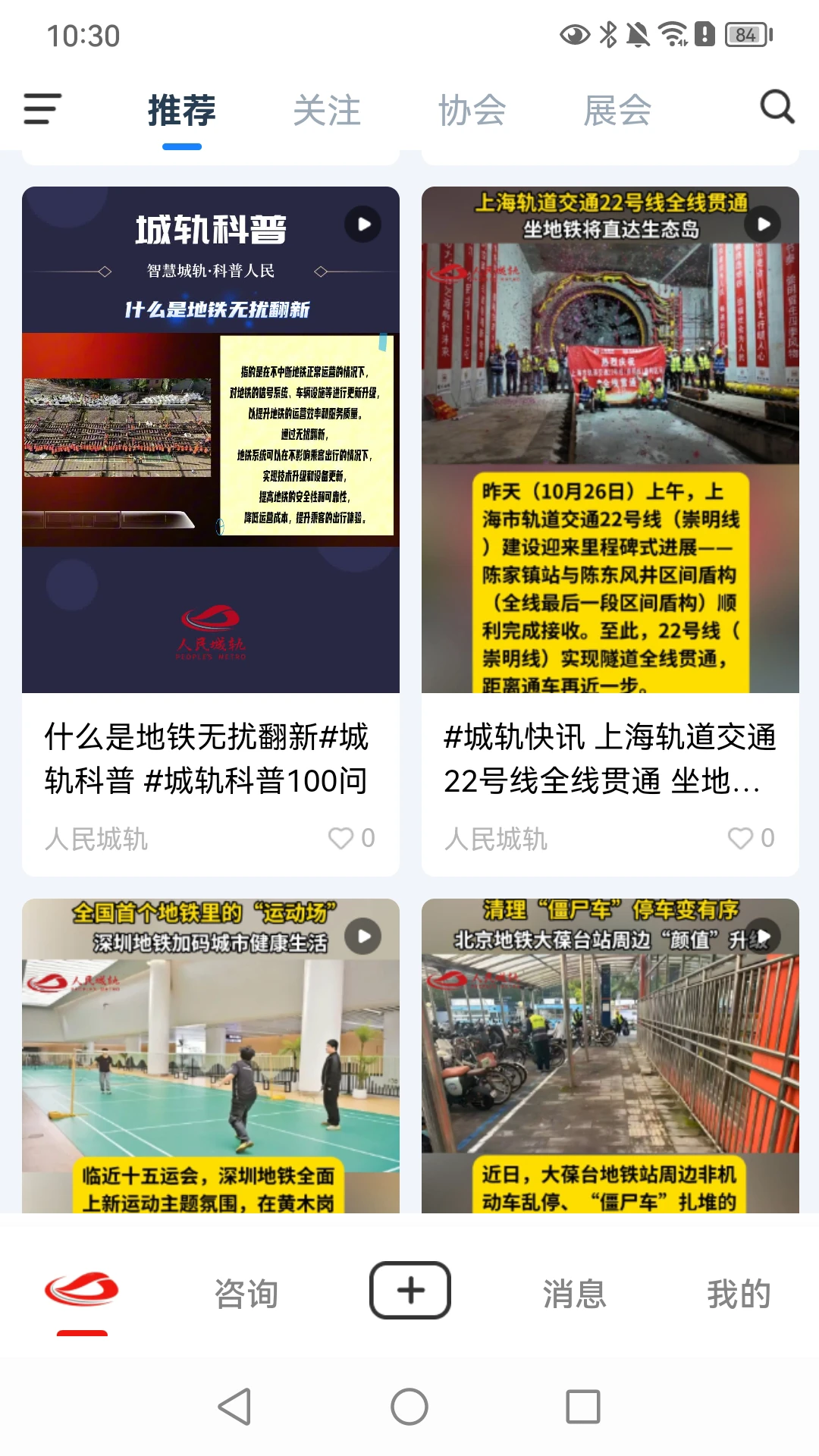Screen dimensions: 819x1456
Task: Open the search function
Action: click(777, 108)
